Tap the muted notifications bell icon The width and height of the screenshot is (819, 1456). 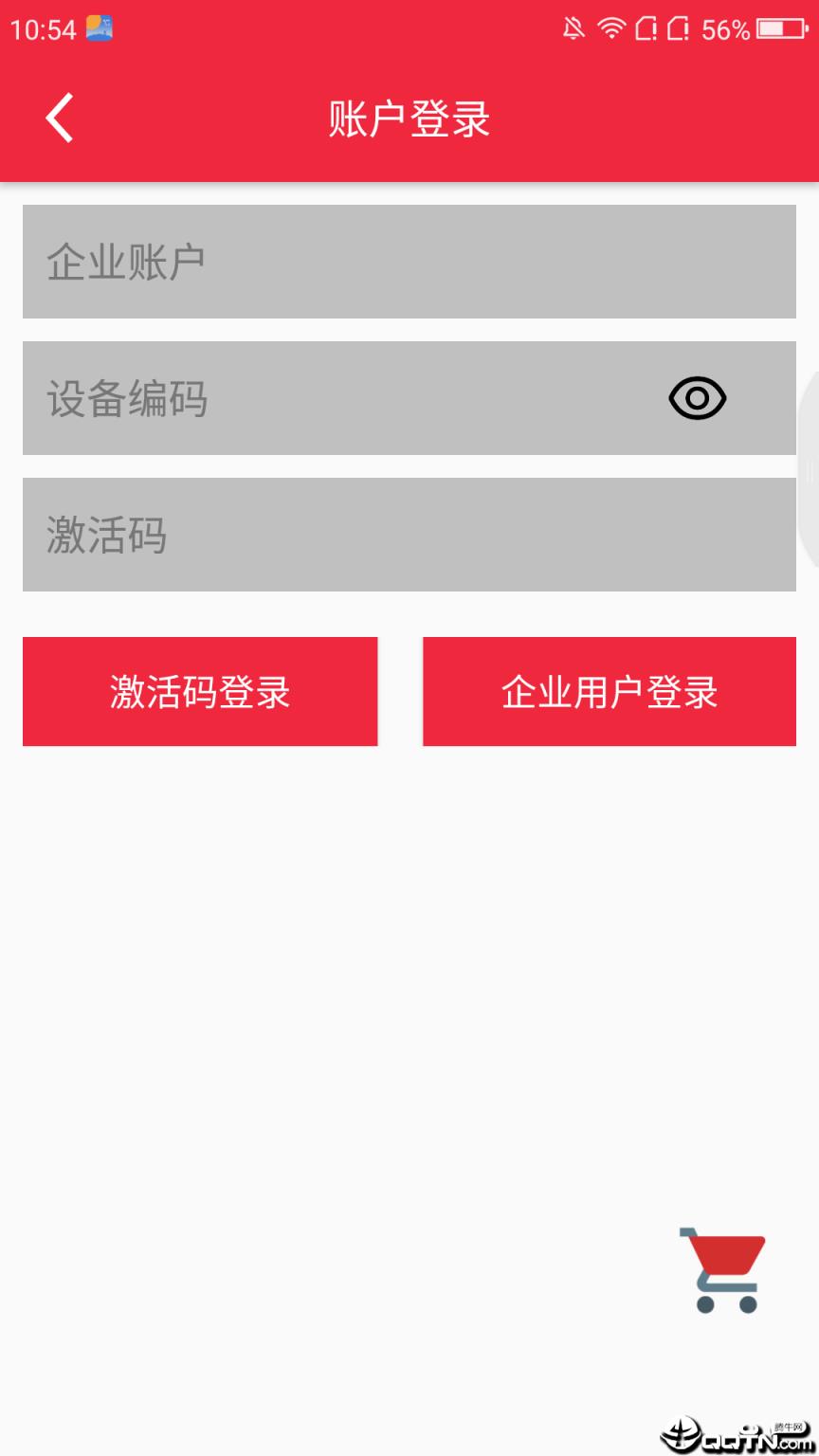click(x=573, y=29)
